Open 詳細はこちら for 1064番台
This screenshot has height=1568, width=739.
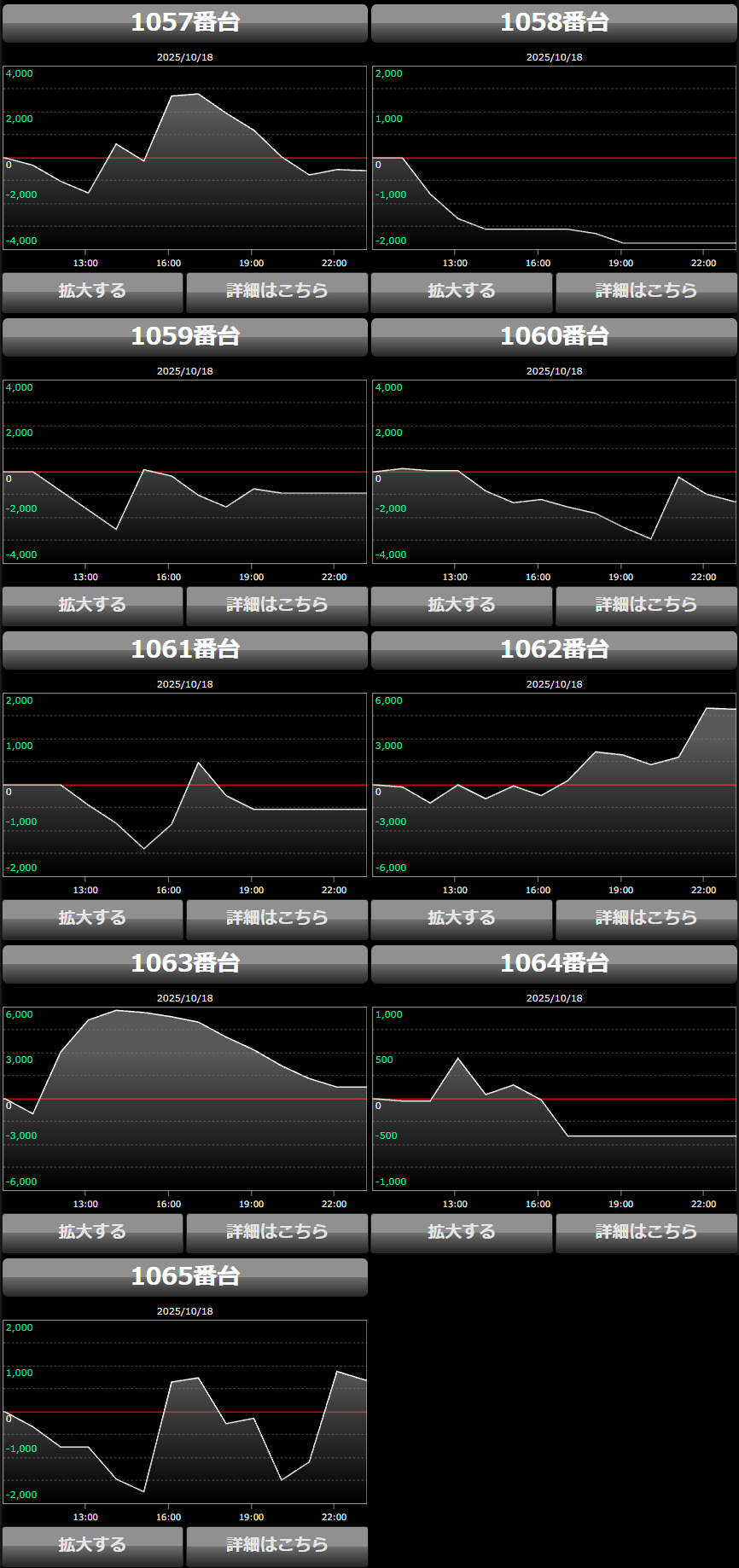[x=646, y=1233]
